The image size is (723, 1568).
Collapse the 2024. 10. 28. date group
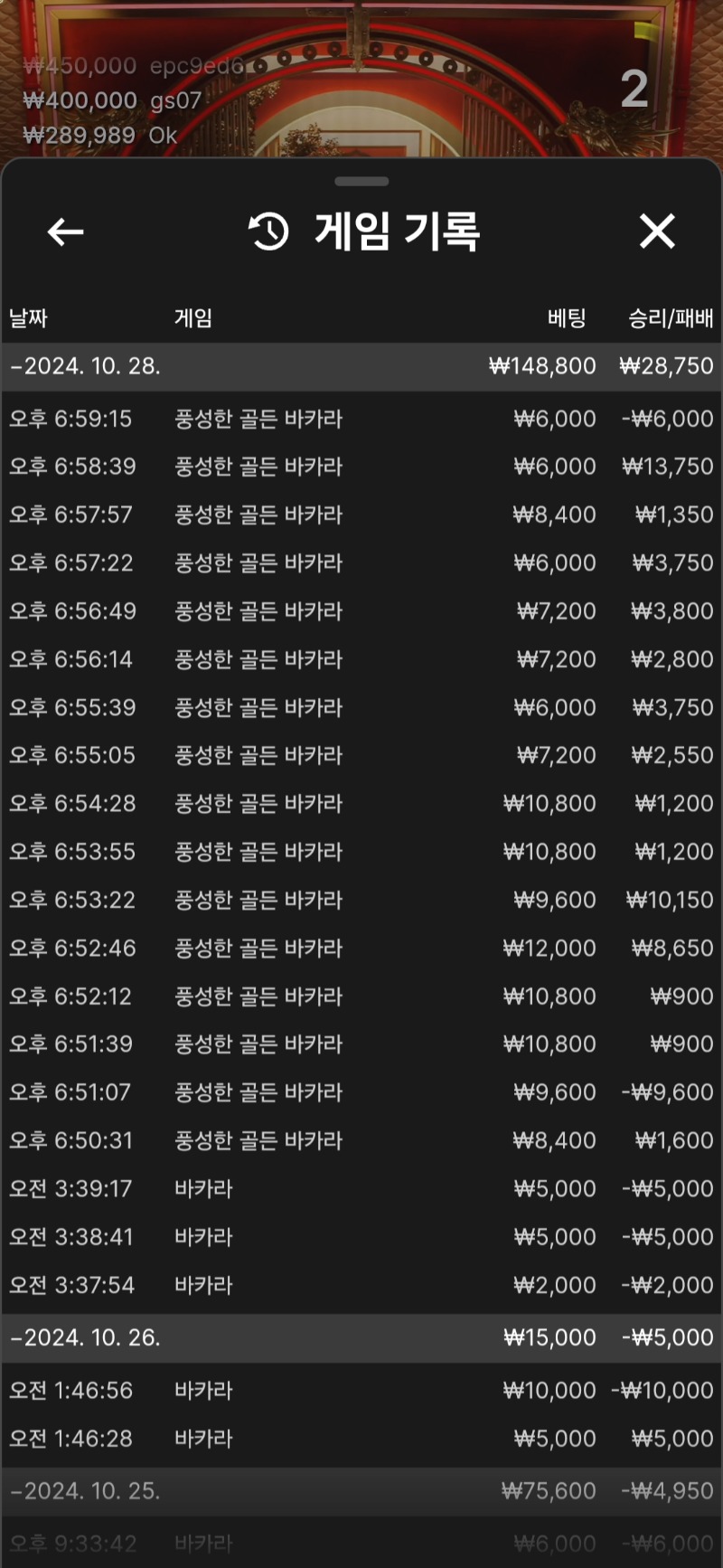[361, 366]
